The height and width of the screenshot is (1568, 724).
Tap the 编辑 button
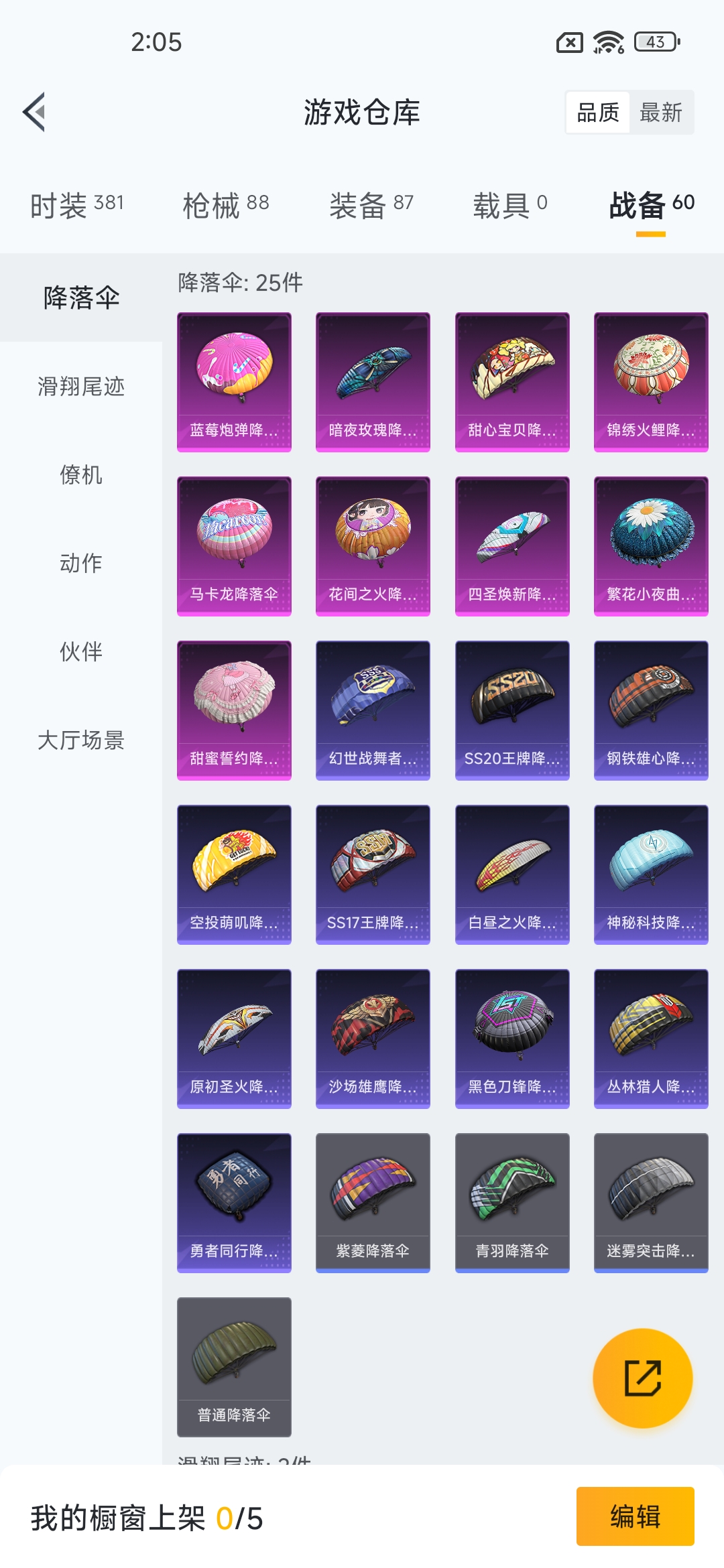[x=635, y=1516]
